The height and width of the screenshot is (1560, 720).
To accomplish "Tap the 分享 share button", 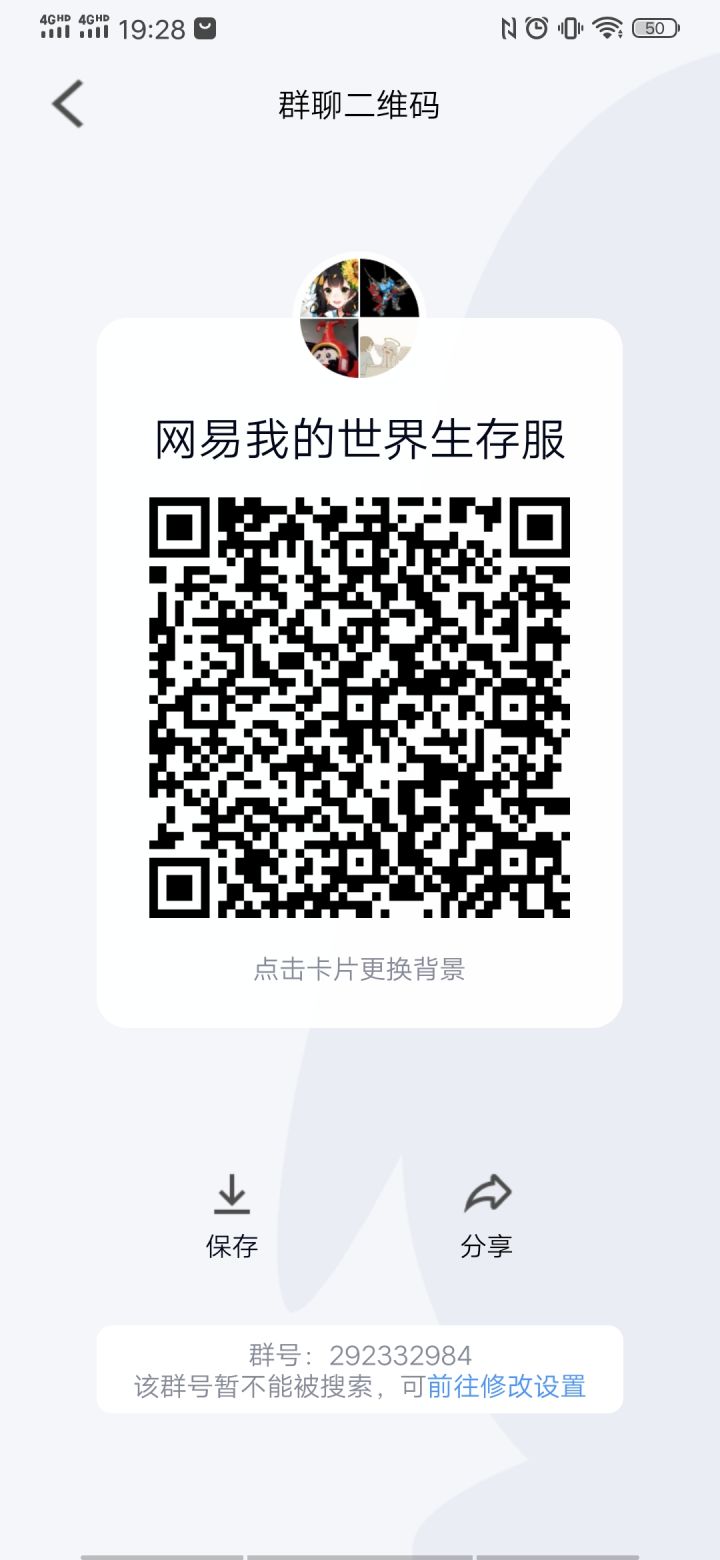I will 489,1245.
